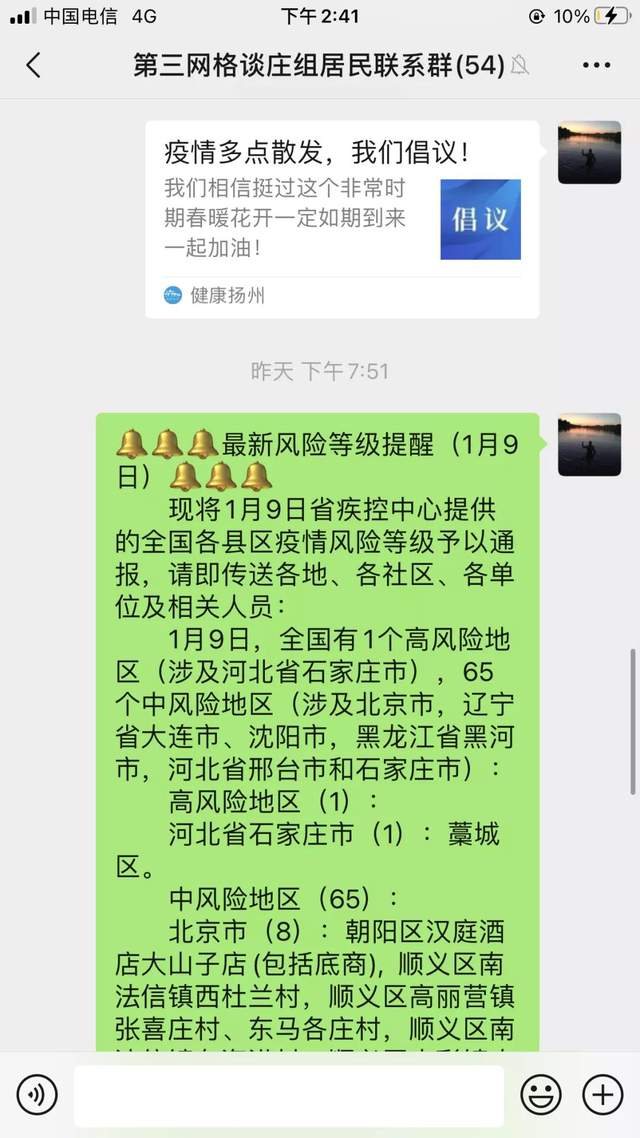Screen dimensions: 640x1138
Task: Open group chat details menu
Action: [596, 66]
